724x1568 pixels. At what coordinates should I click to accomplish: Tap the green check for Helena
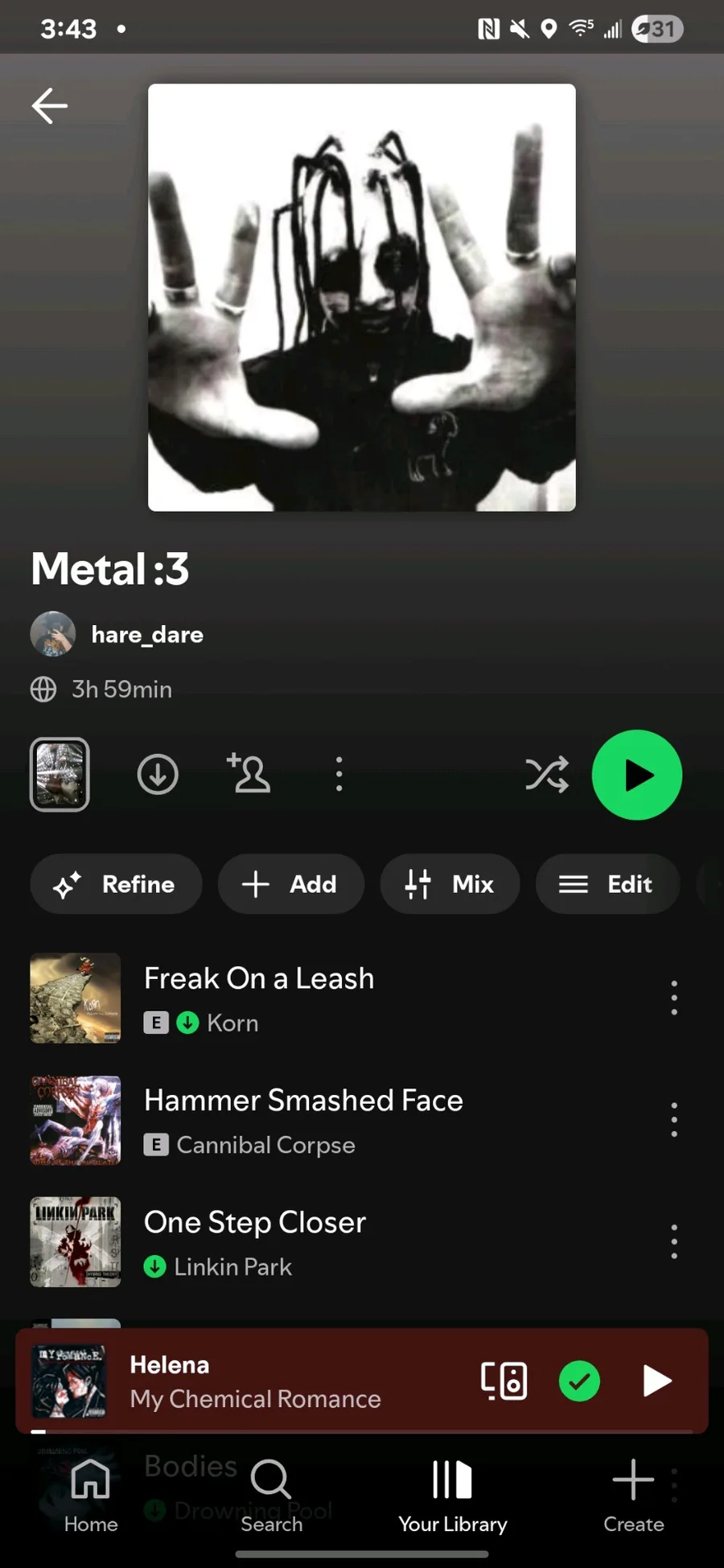pos(579,1381)
